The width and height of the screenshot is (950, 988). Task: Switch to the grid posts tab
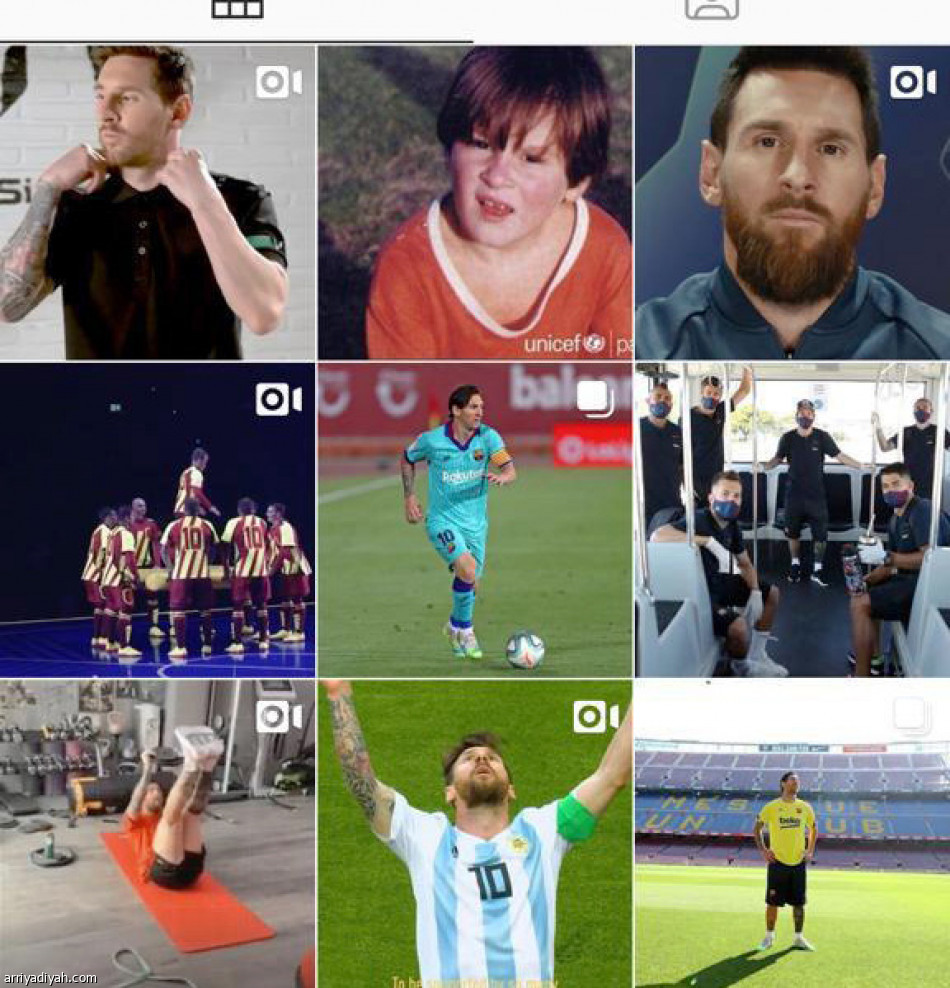click(x=237, y=12)
